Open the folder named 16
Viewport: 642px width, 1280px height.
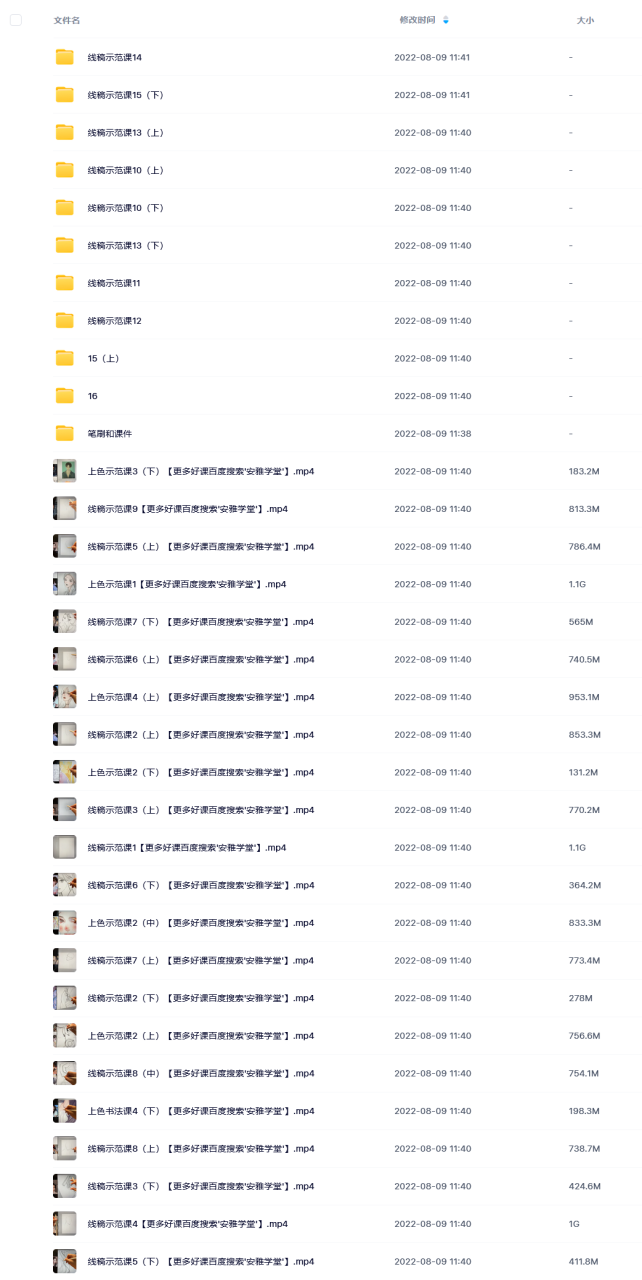93,396
